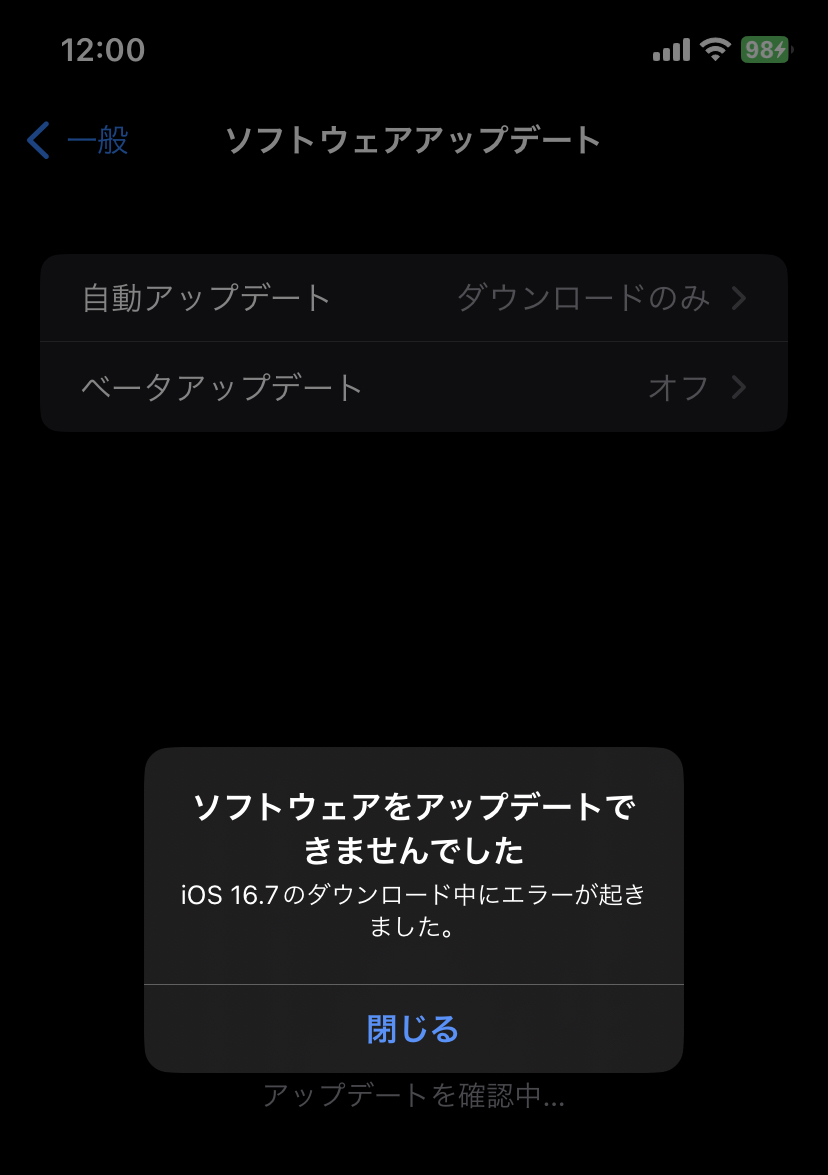Open 自動アップデート settings

tap(413, 297)
